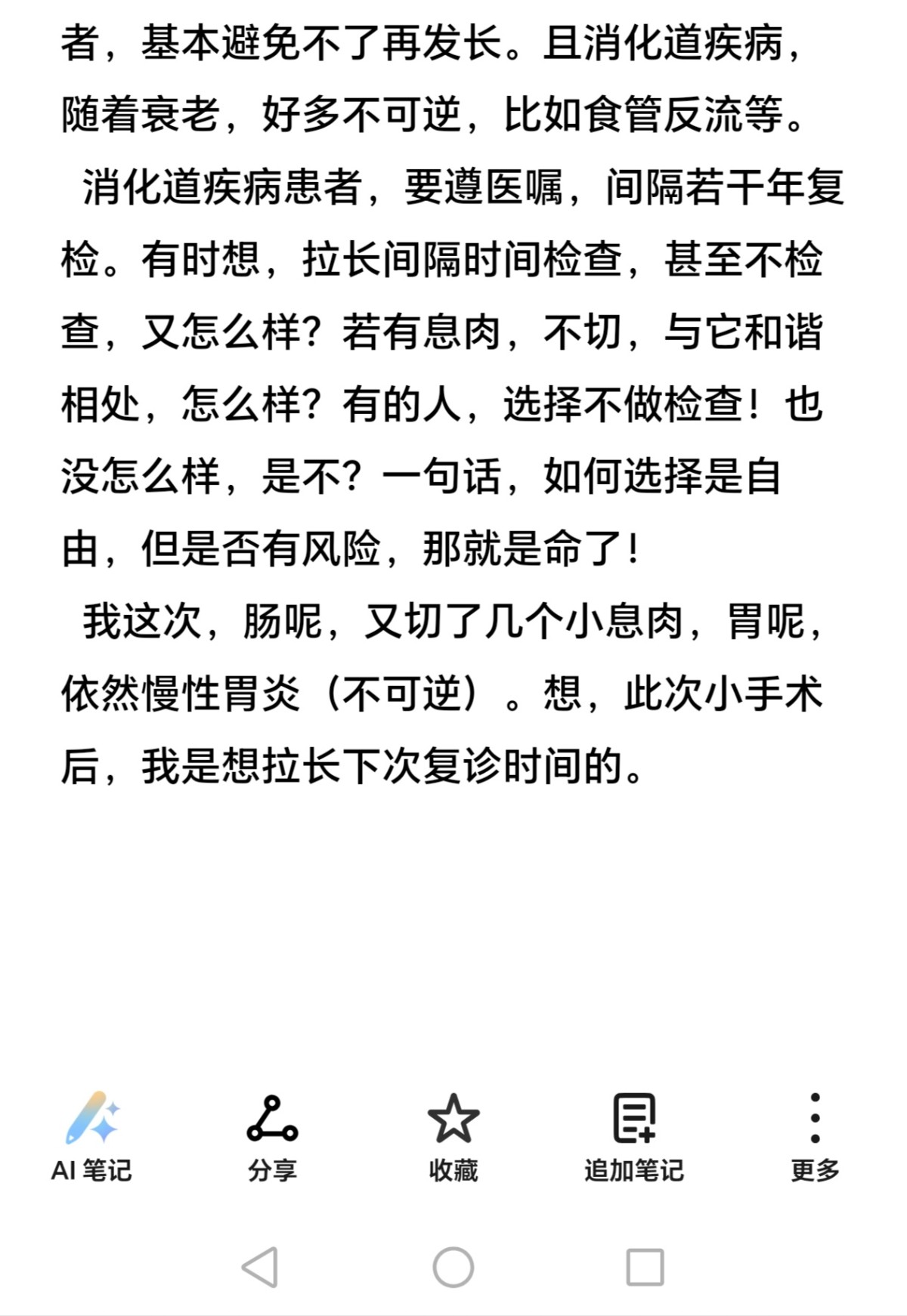Append a note using 追加笔记
The width and height of the screenshot is (907, 1316).
pos(633,1135)
